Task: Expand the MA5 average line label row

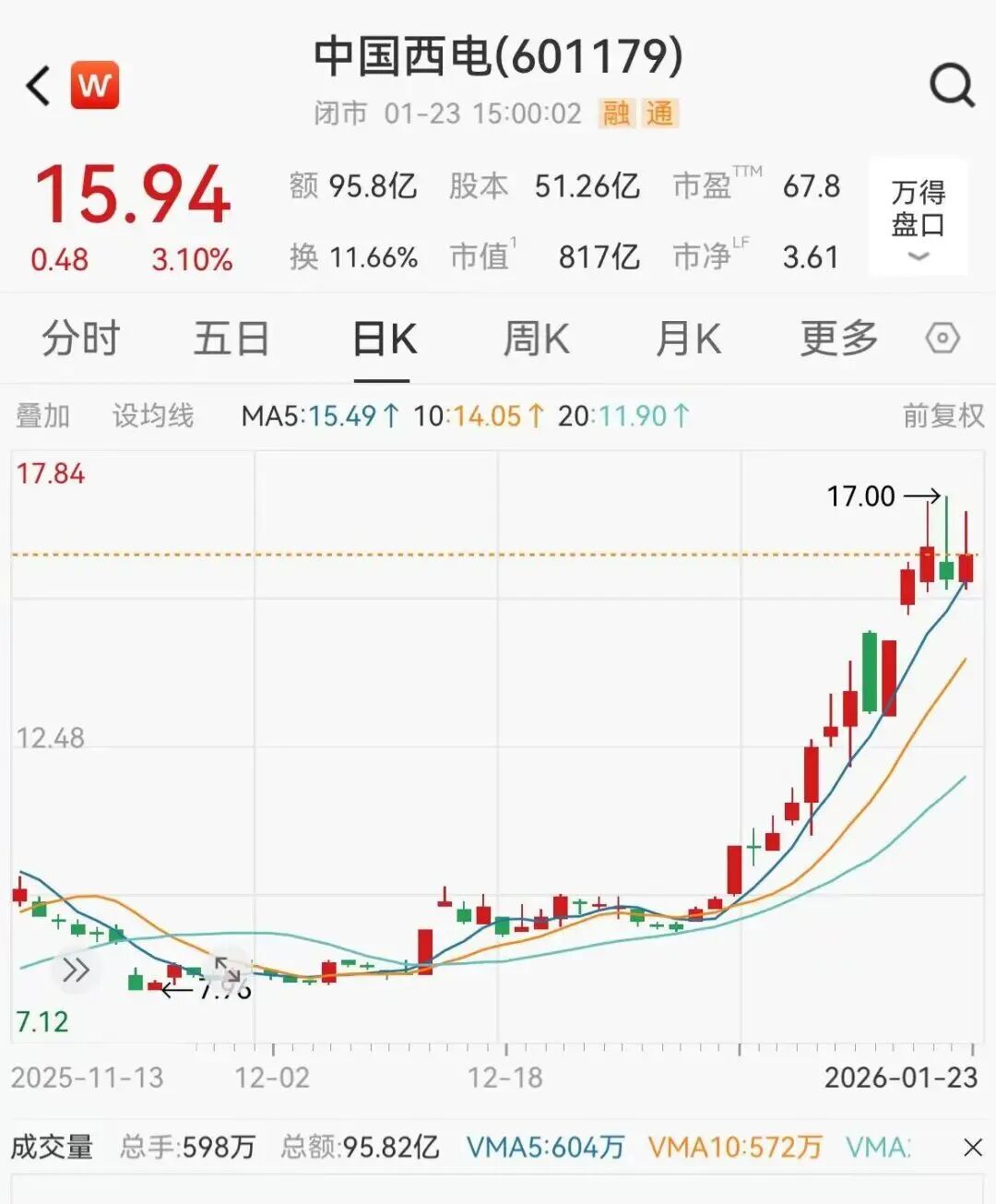Action: pyautogui.click(x=318, y=415)
